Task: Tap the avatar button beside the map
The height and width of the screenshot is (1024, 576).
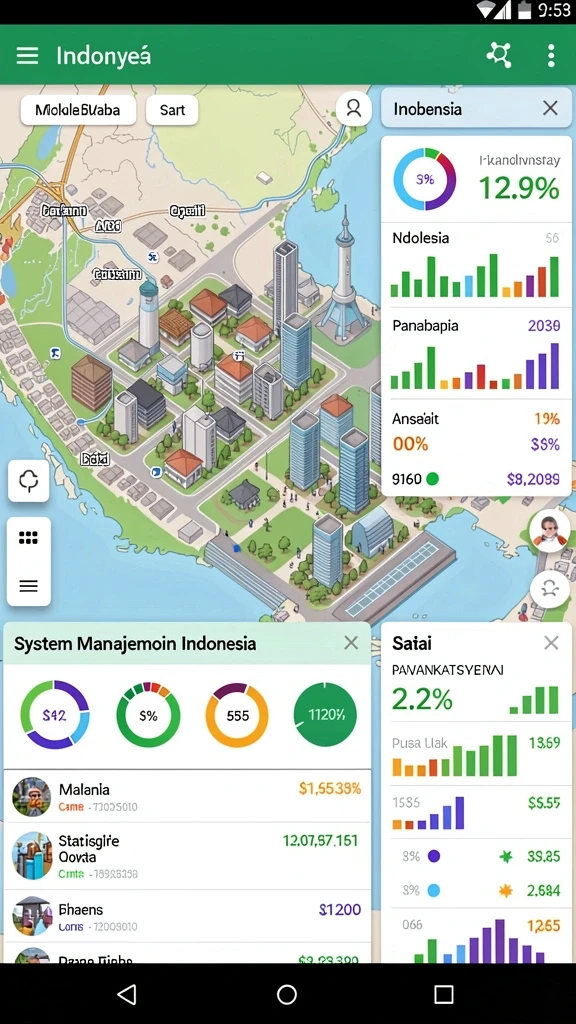Action: 550,530
